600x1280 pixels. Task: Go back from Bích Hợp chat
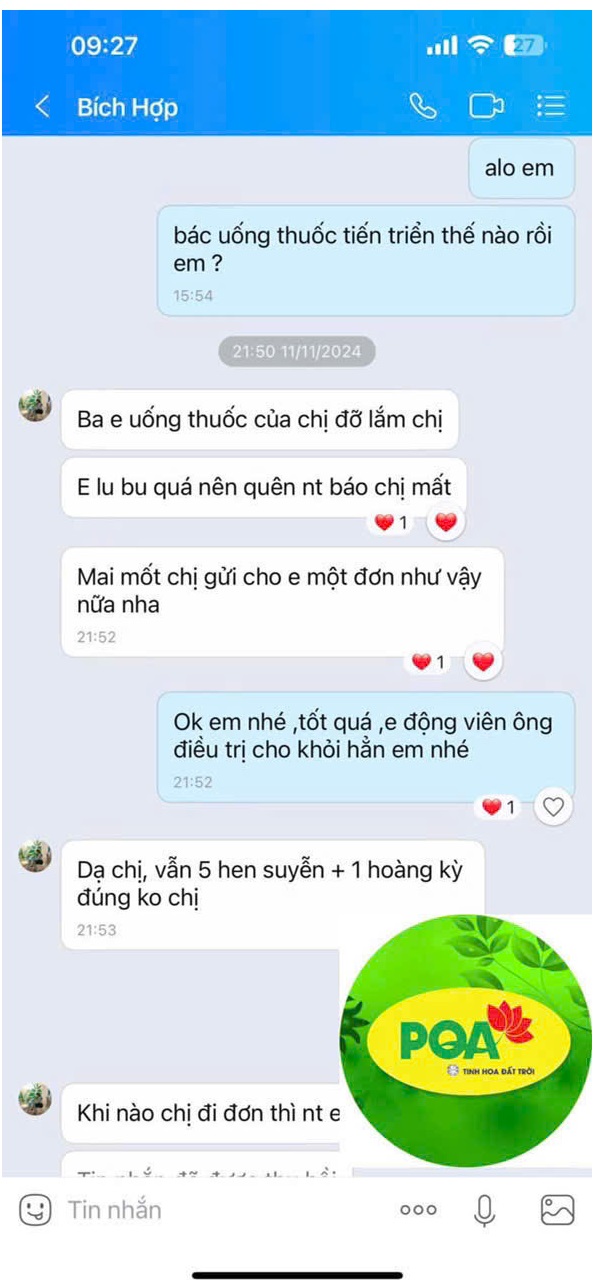(x=42, y=107)
